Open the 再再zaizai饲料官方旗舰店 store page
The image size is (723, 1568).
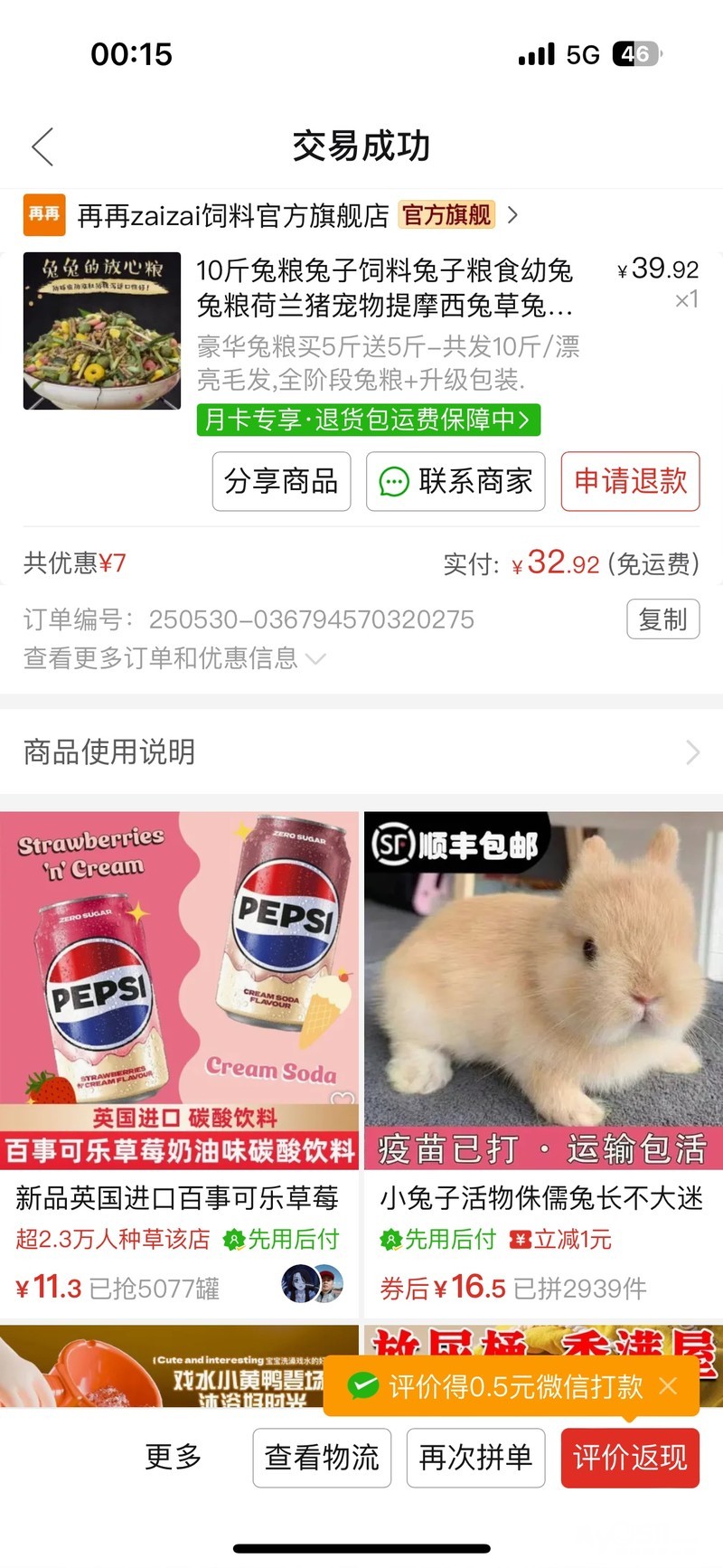tap(232, 215)
